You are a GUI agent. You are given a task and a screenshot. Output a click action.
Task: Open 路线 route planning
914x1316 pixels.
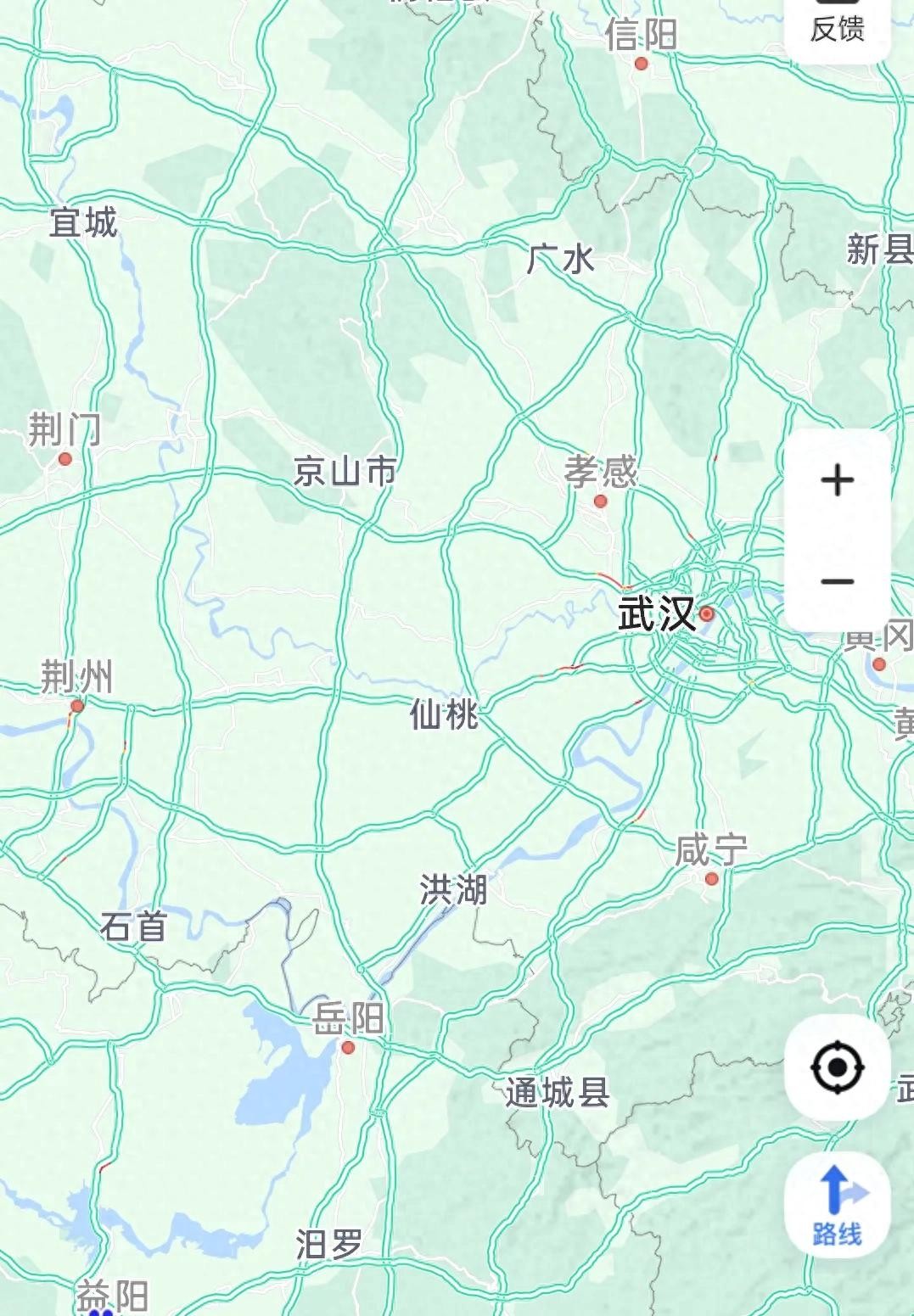[x=837, y=1205]
